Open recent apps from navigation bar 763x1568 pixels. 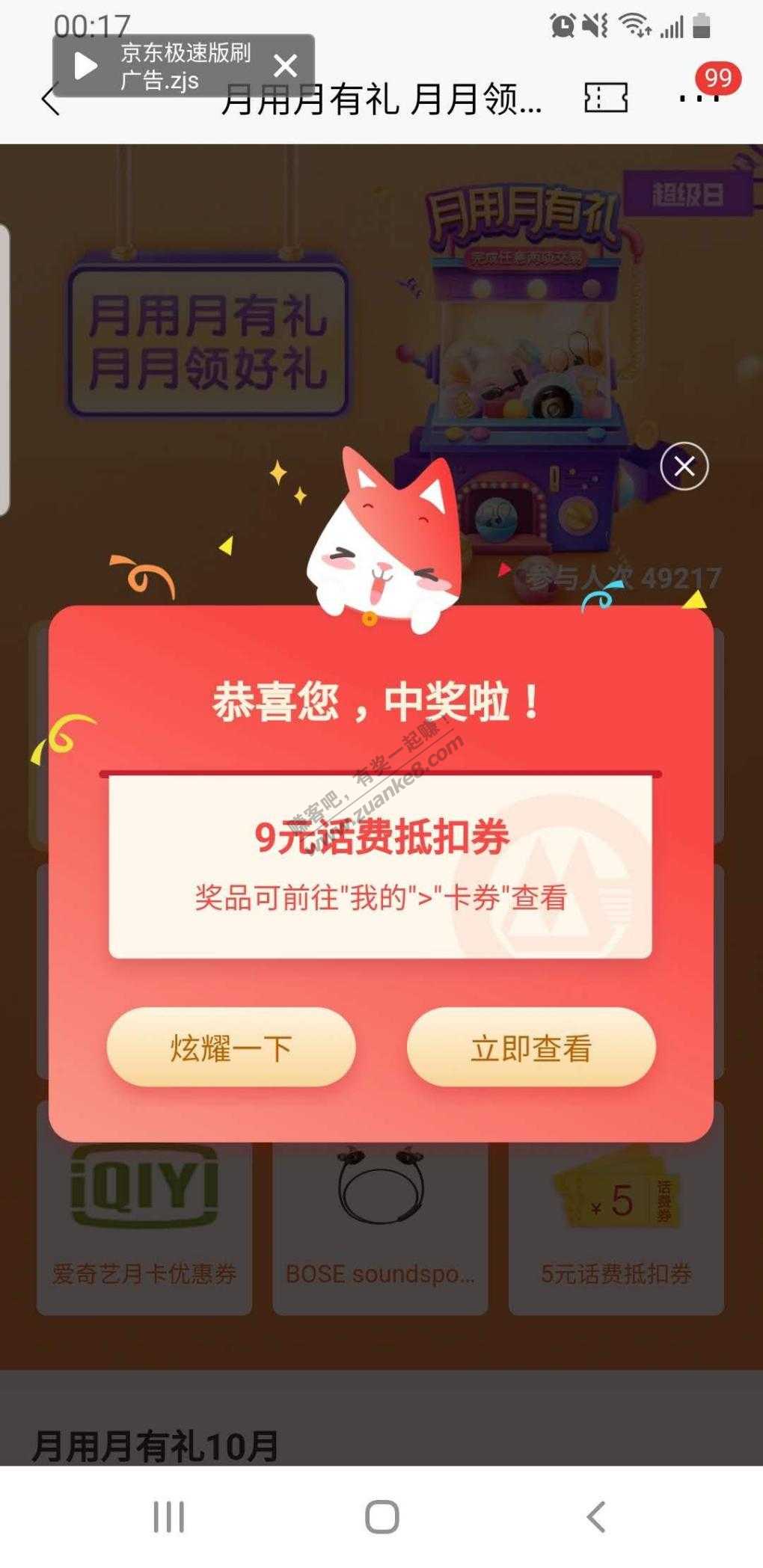[168, 1517]
